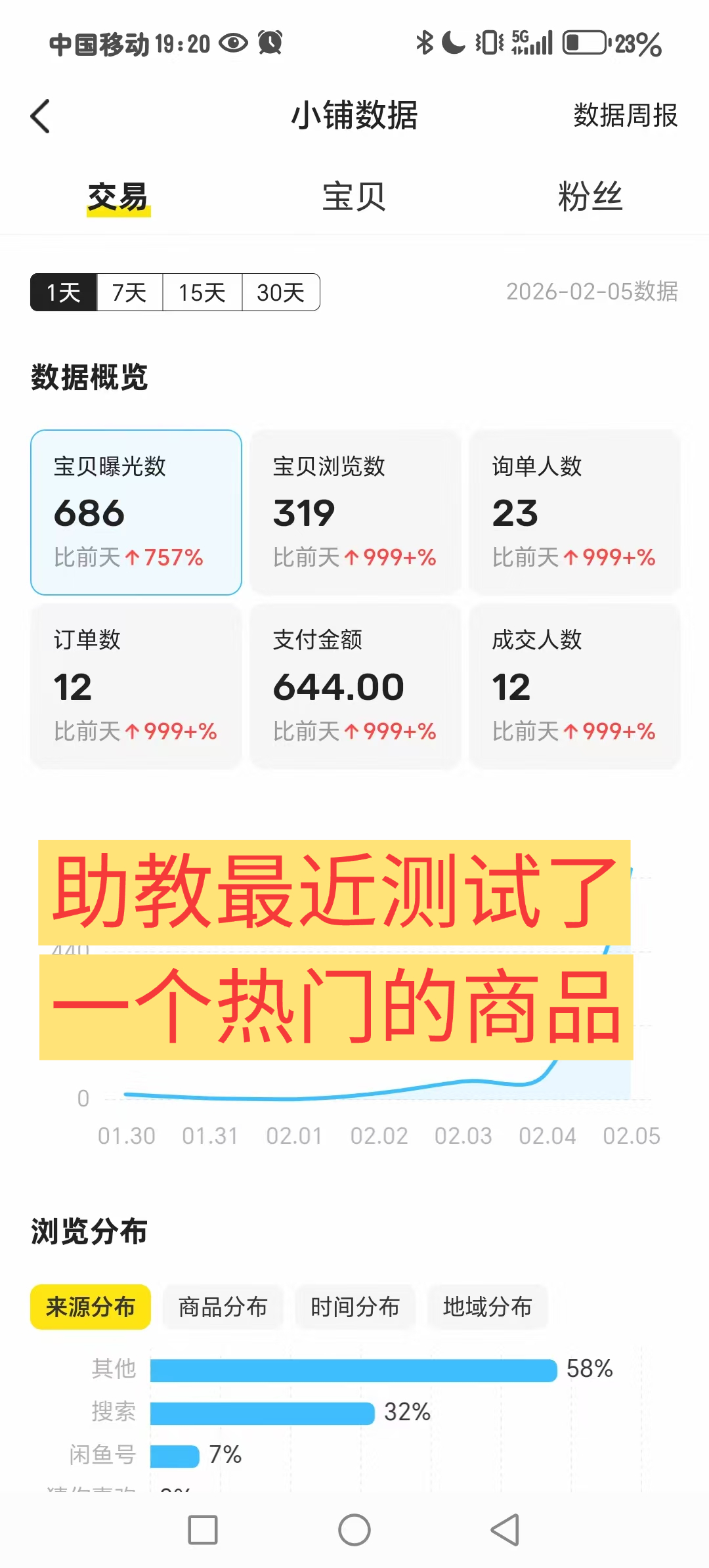Screen dimensions: 709x1568
Task: Tap the alarm clock status bar icon
Action: pyautogui.click(x=270, y=43)
